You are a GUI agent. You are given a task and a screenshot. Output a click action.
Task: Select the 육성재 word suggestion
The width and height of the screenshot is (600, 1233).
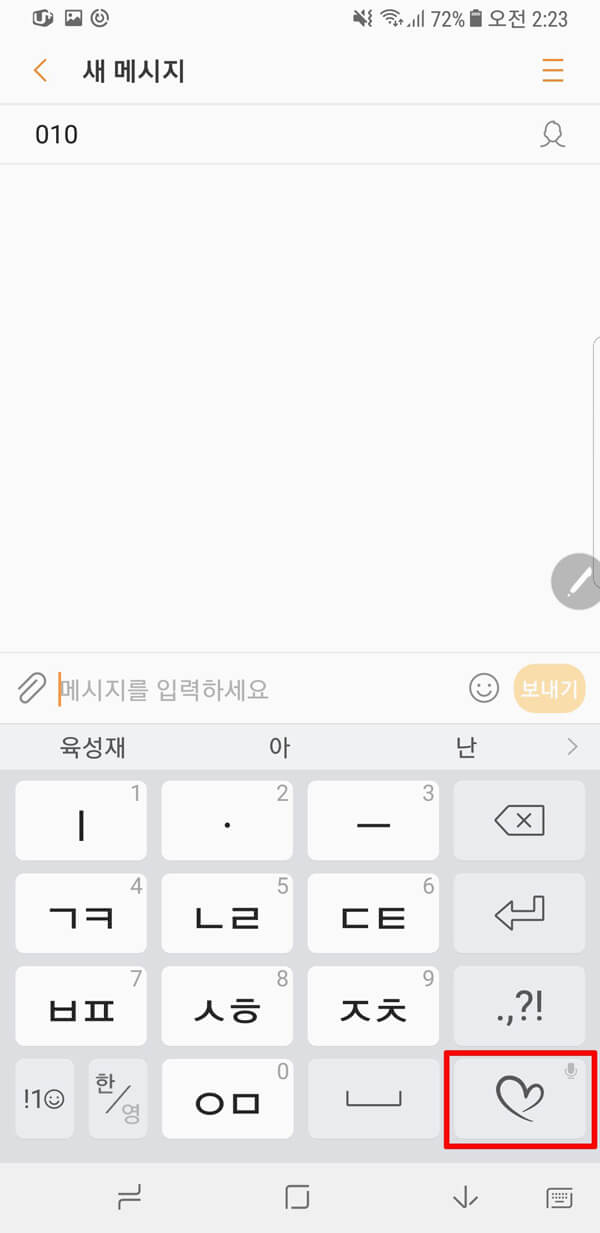tap(93, 747)
